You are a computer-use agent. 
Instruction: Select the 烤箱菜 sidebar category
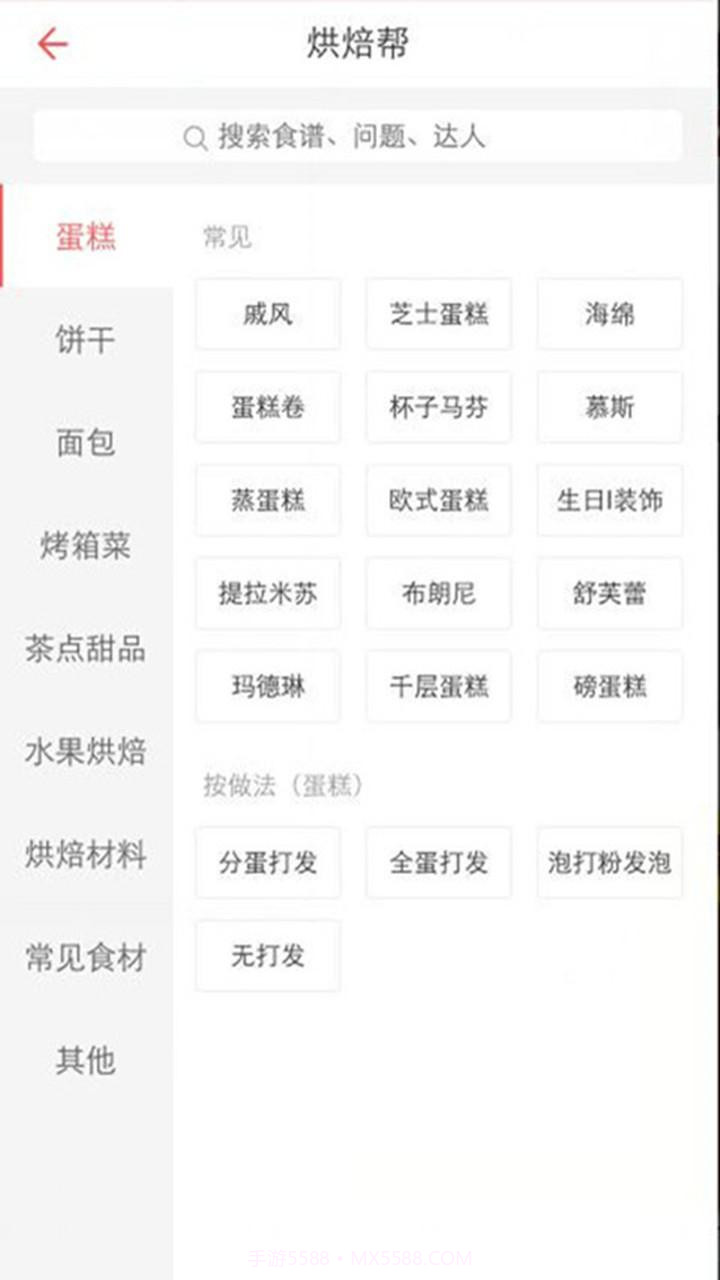pyautogui.click(x=85, y=546)
